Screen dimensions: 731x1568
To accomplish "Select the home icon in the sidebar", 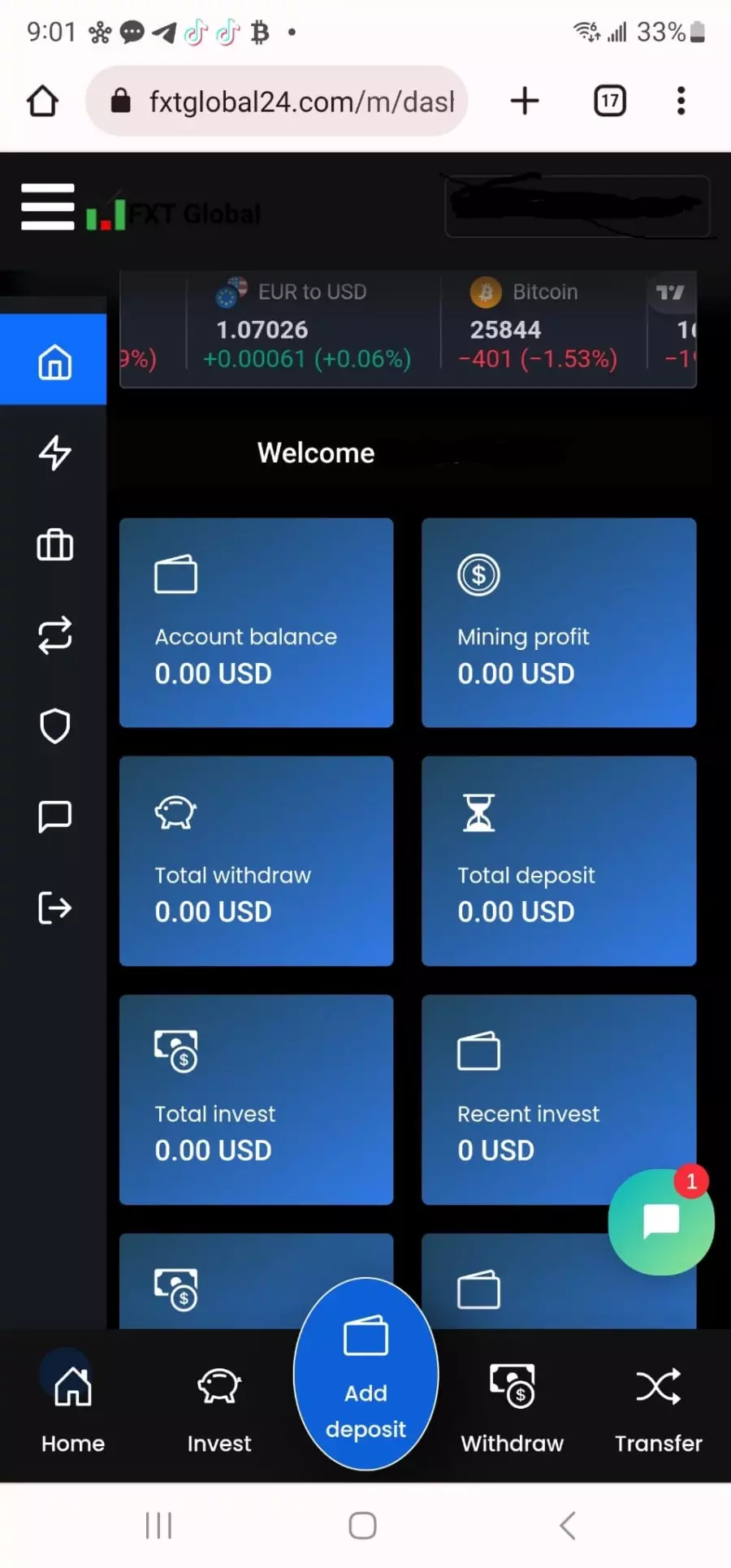I will tap(54, 361).
